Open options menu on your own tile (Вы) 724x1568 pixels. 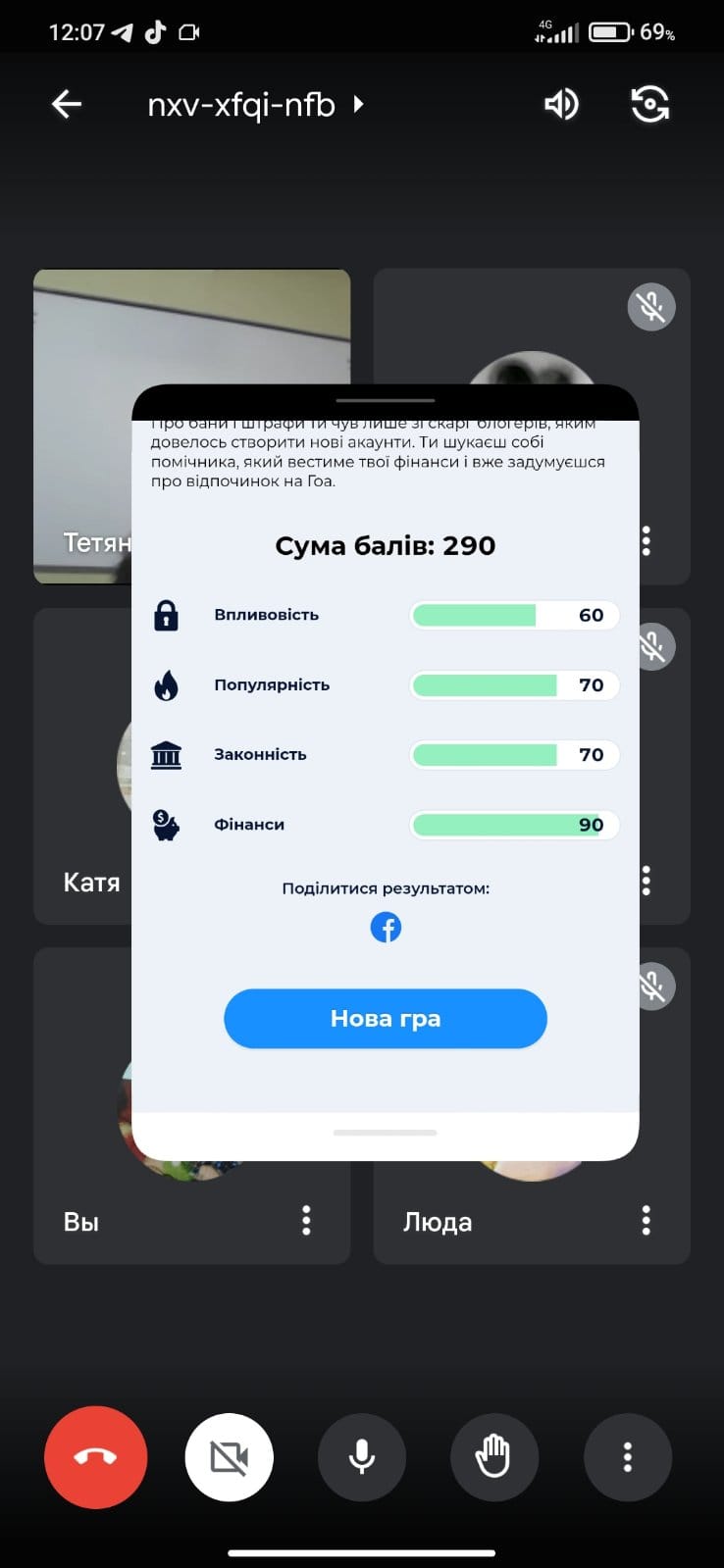pyautogui.click(x=306, y=1221)
